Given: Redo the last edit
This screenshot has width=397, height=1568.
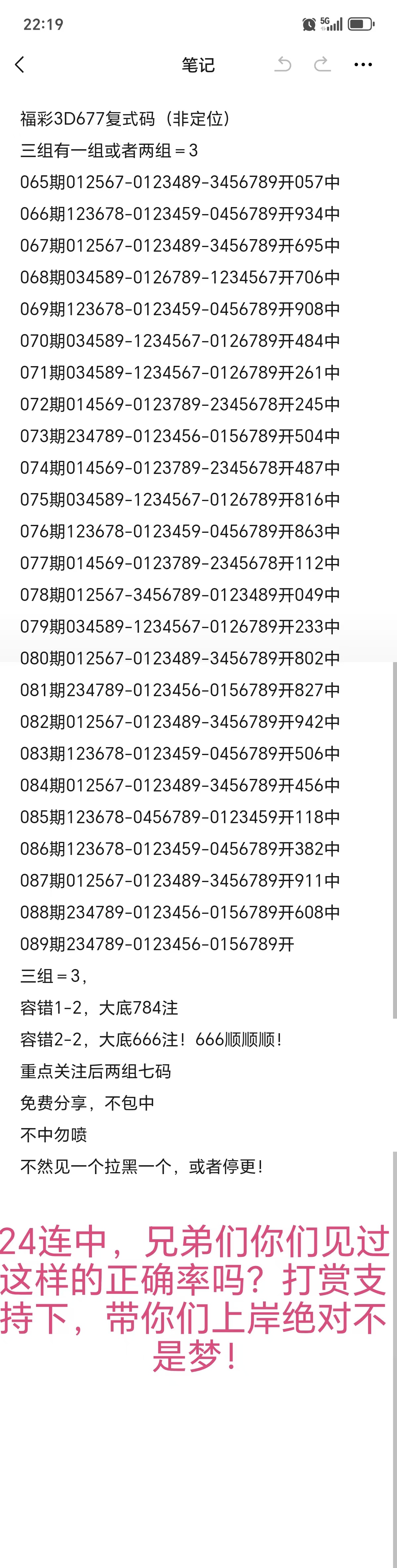Looking at the screenshot, I should [x=322, y=64].
